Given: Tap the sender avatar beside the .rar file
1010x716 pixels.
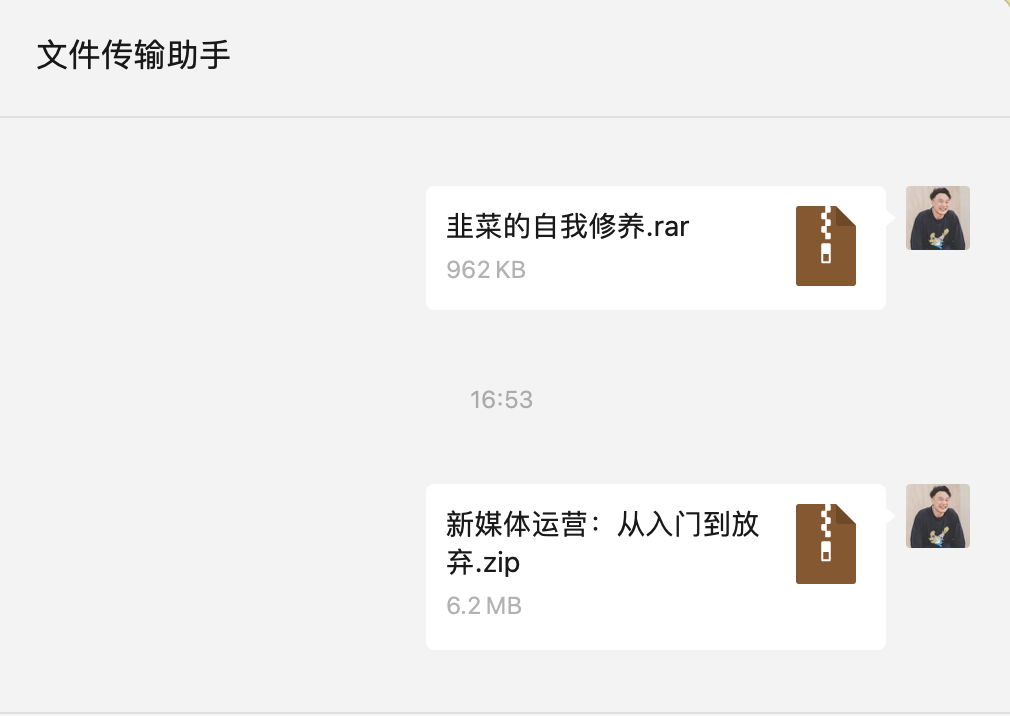Looking at the screenshot, I should click(937, 218).
